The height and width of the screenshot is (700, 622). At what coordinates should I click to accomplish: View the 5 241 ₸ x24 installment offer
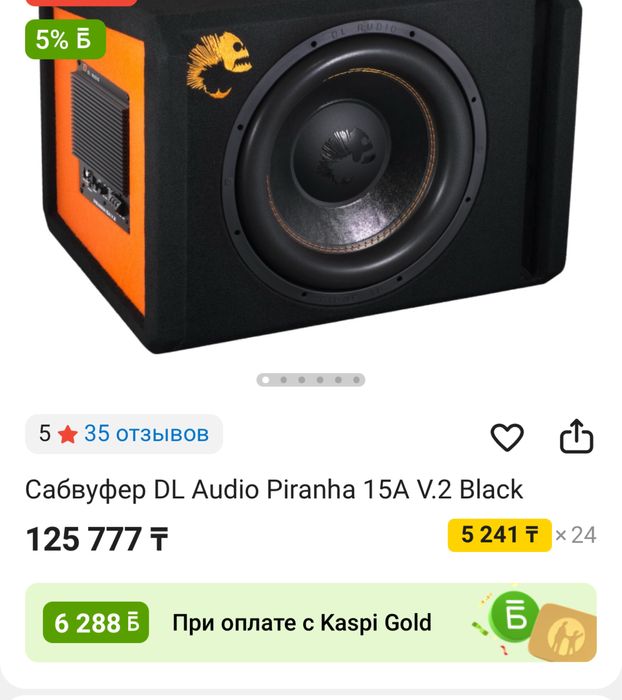pyautogui.click(x=521, y=535)
